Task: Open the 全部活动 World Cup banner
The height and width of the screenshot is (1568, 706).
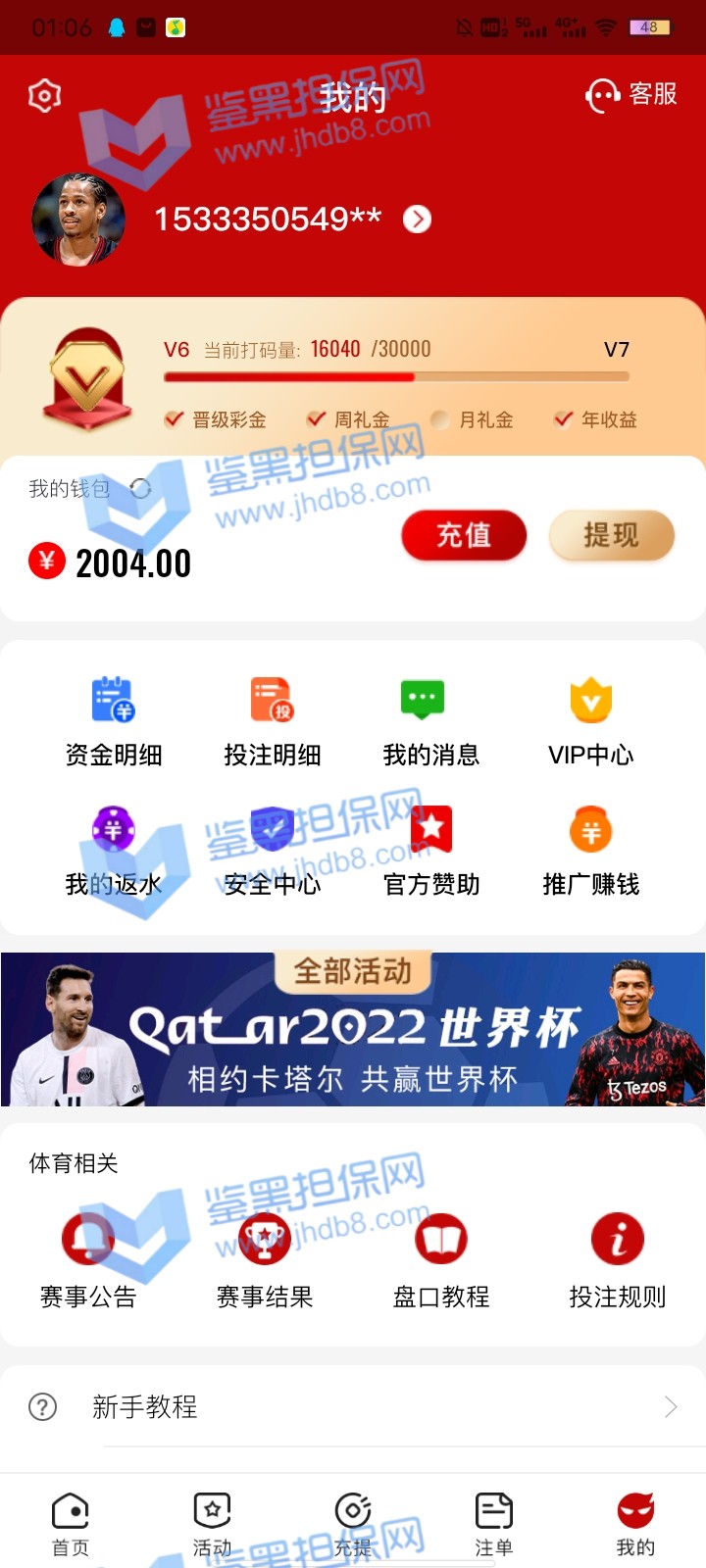Action: pos(353,1029)
